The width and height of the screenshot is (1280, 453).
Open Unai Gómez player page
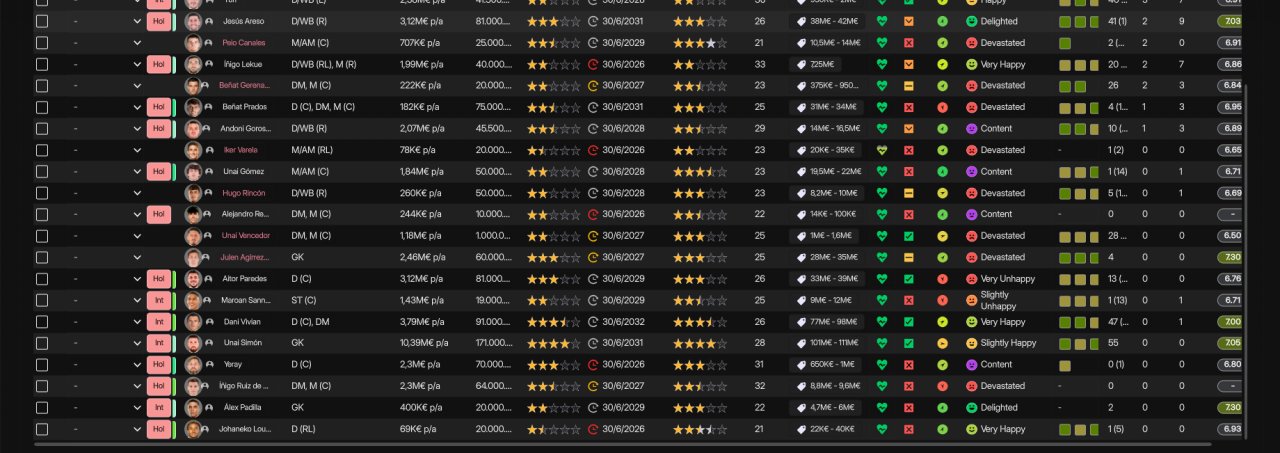(x=244, y=172)
